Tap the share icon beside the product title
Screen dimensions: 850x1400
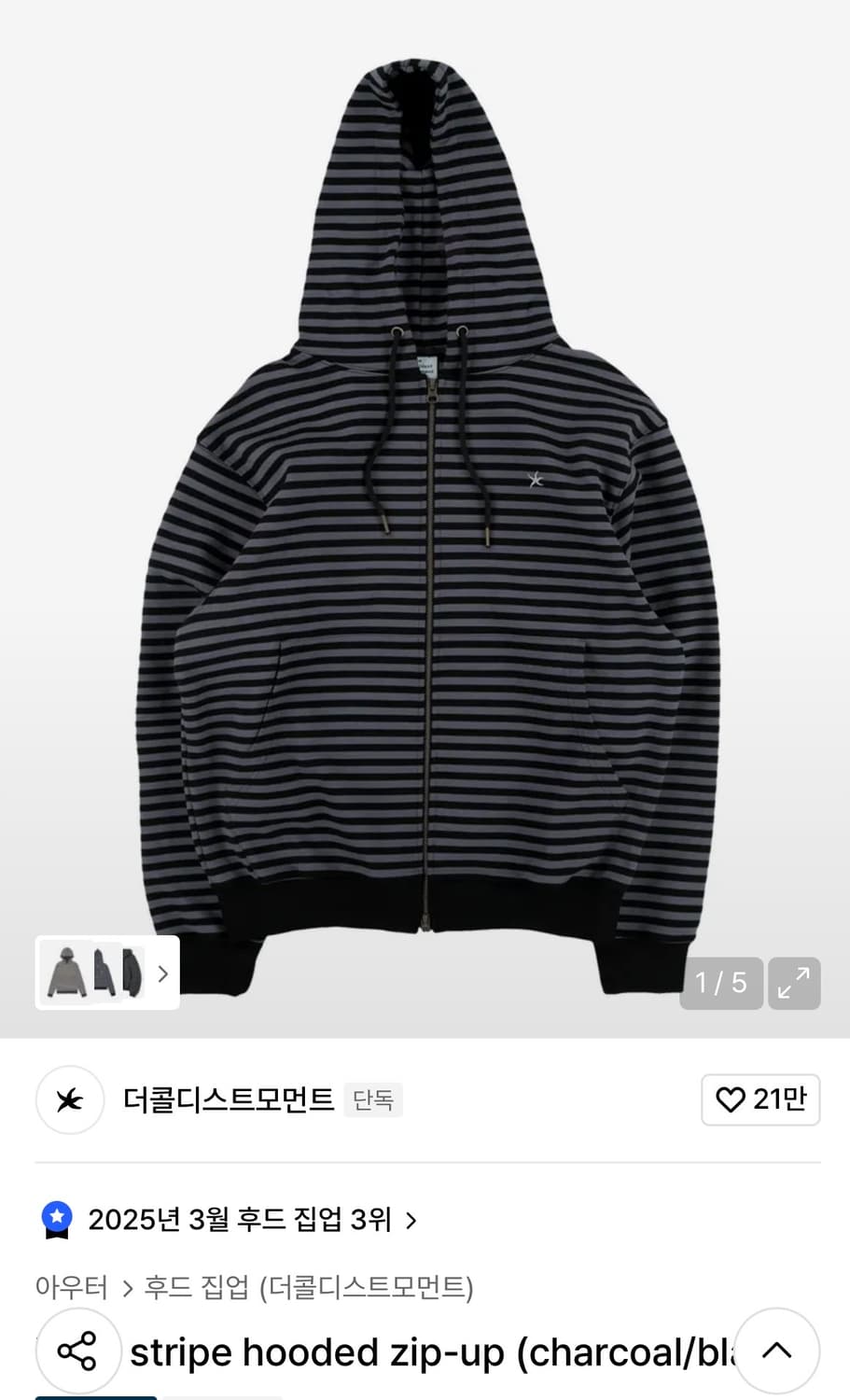79,1351
